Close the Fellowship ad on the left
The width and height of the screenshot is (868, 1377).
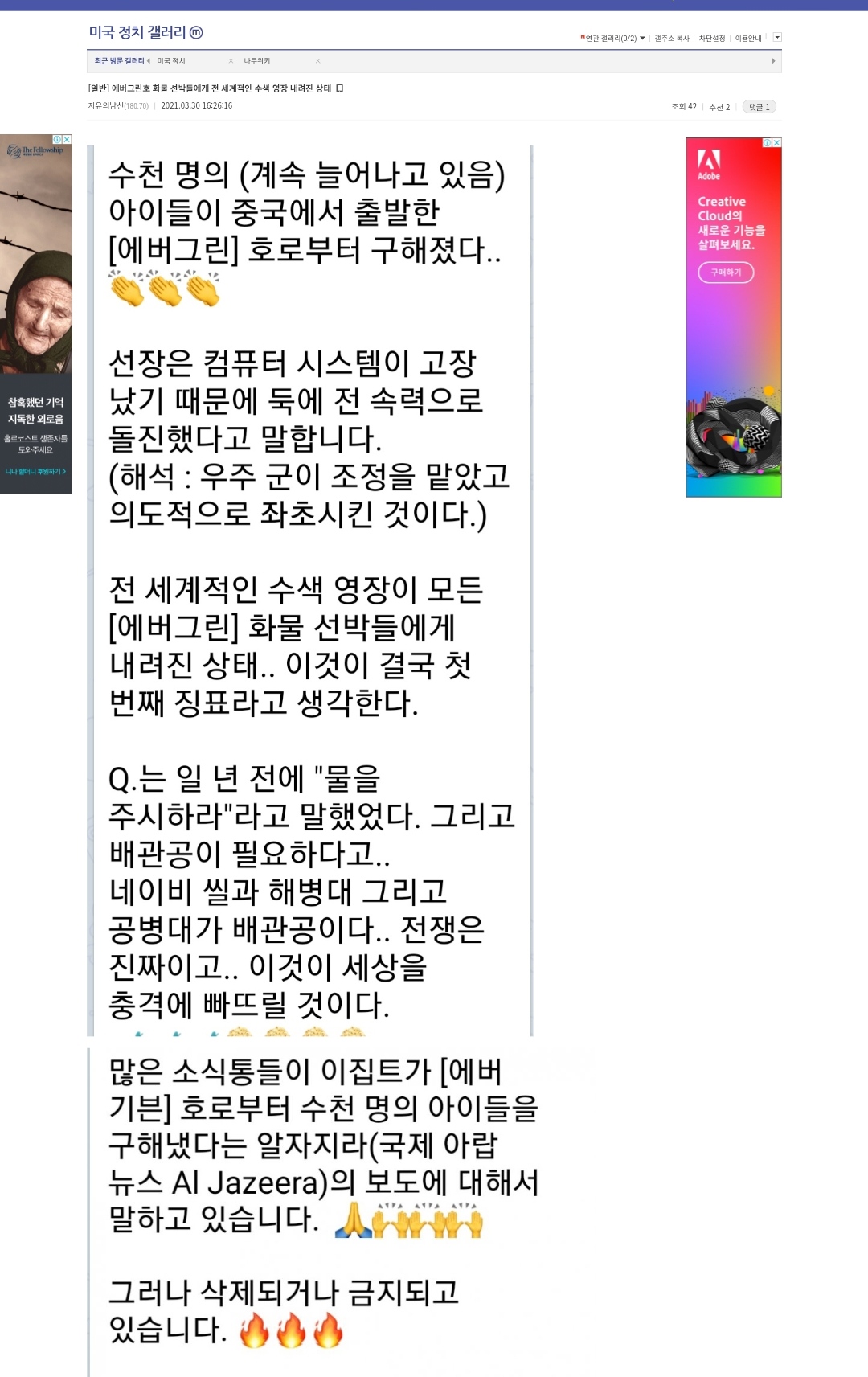pos(68,139)
